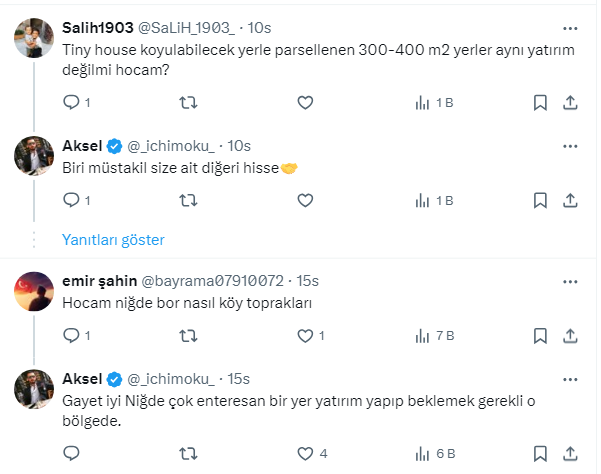Like emir şahin's tweet
Viewport: 601px width, 474px height.
tap(305, 336)
